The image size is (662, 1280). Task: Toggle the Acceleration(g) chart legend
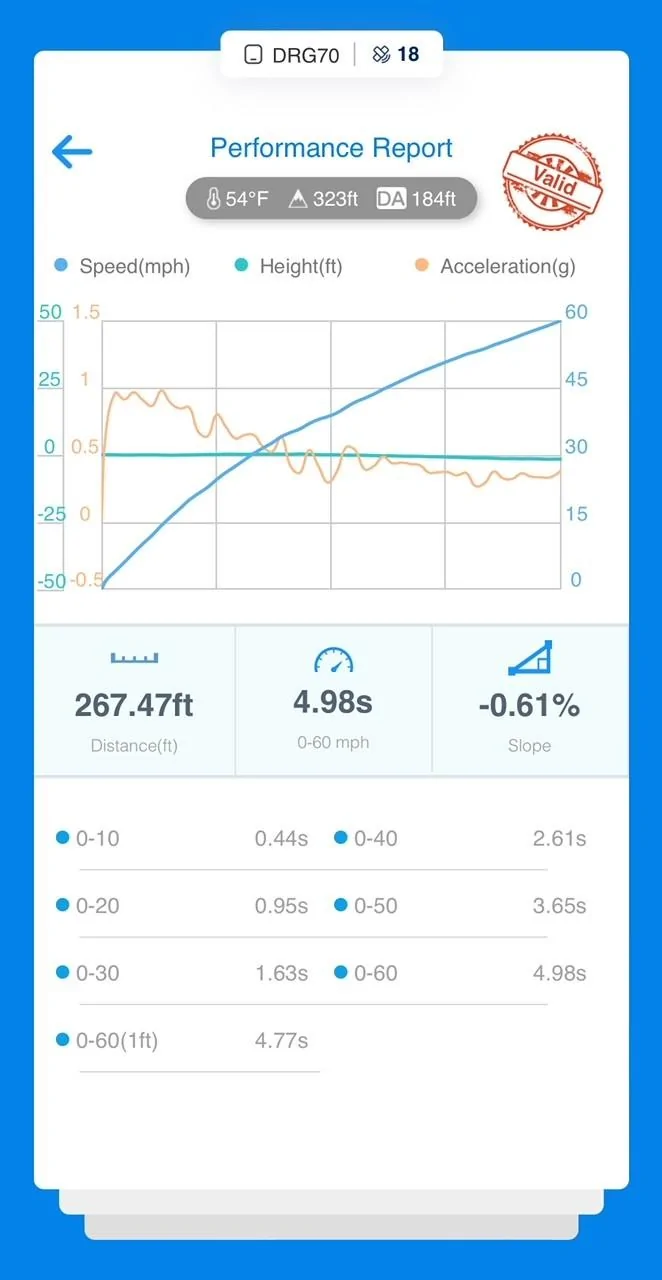pyautogui.click(x=495, y=266)
